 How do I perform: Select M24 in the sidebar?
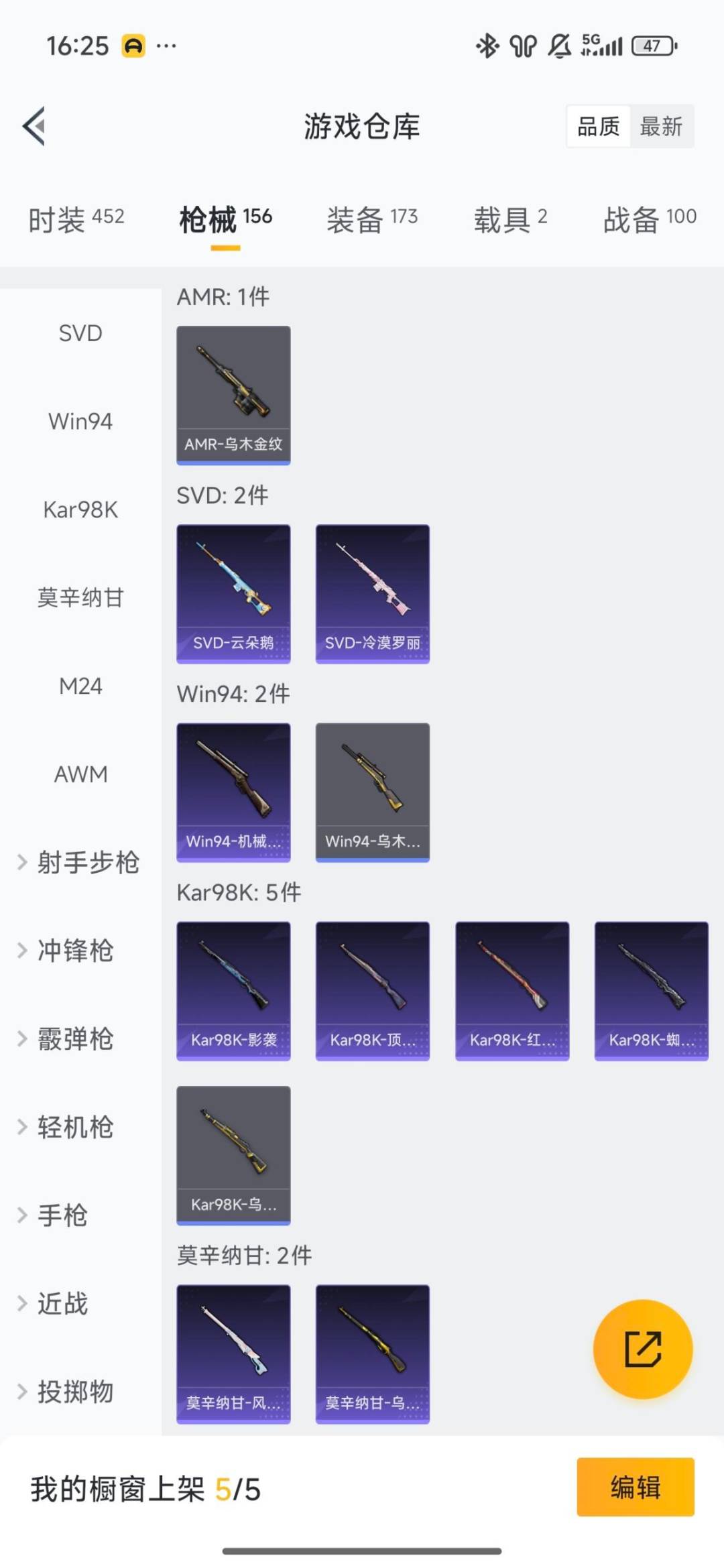[80, 686]
